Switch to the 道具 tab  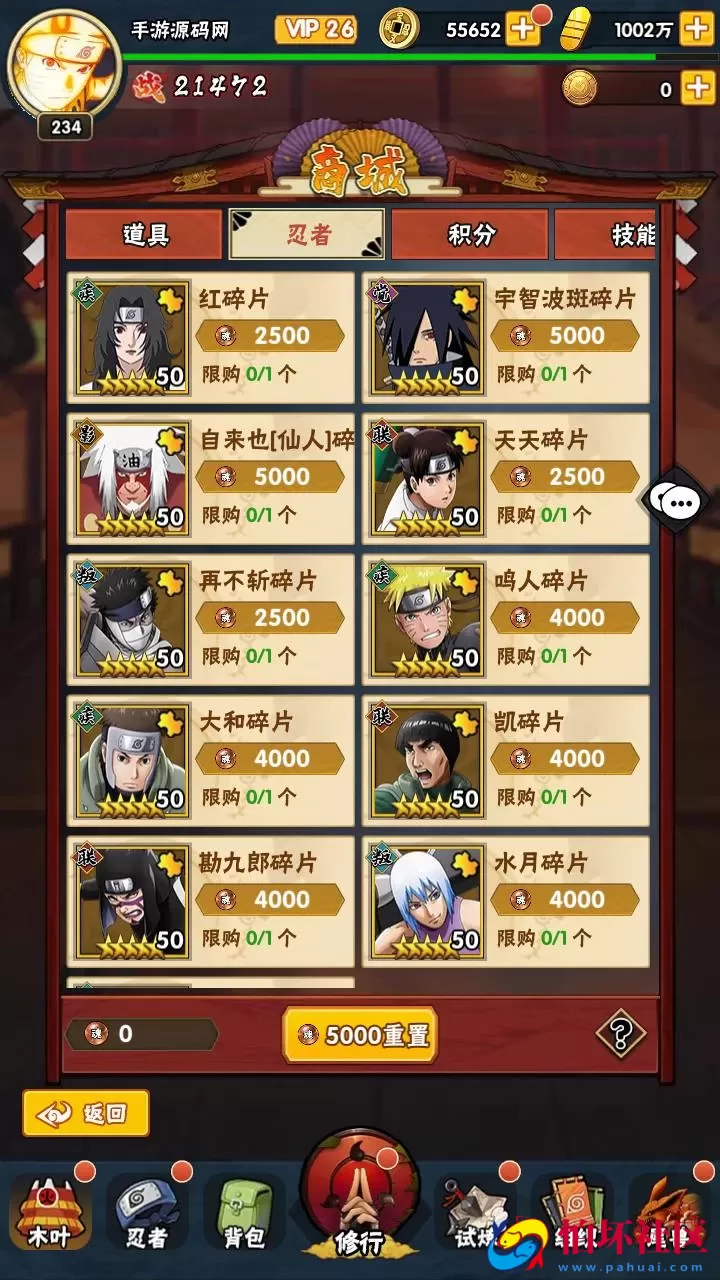point(144,235)
